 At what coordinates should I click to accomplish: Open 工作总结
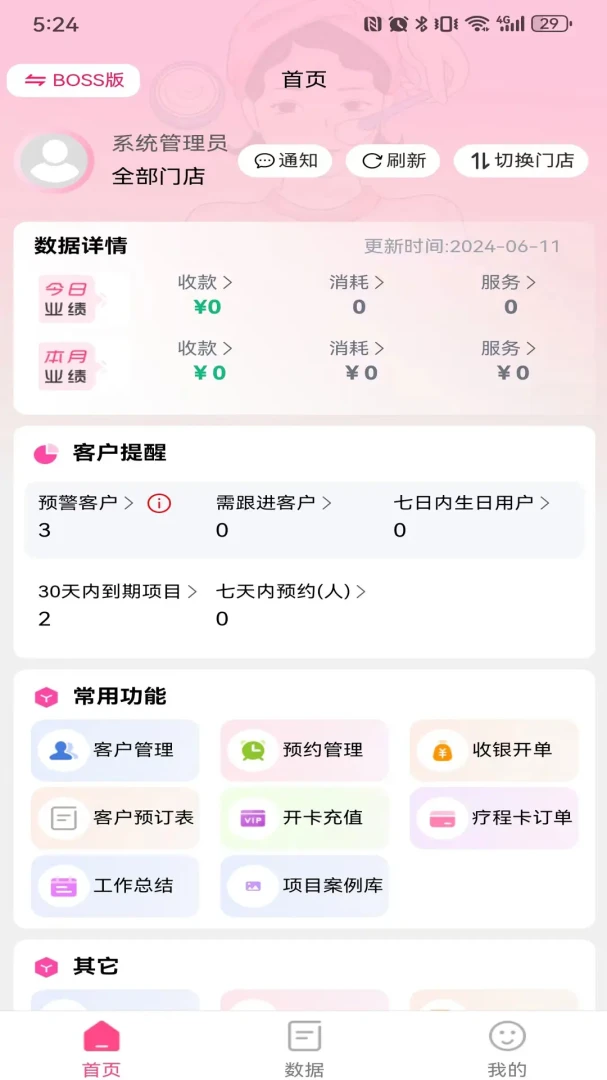click(115, 886)
